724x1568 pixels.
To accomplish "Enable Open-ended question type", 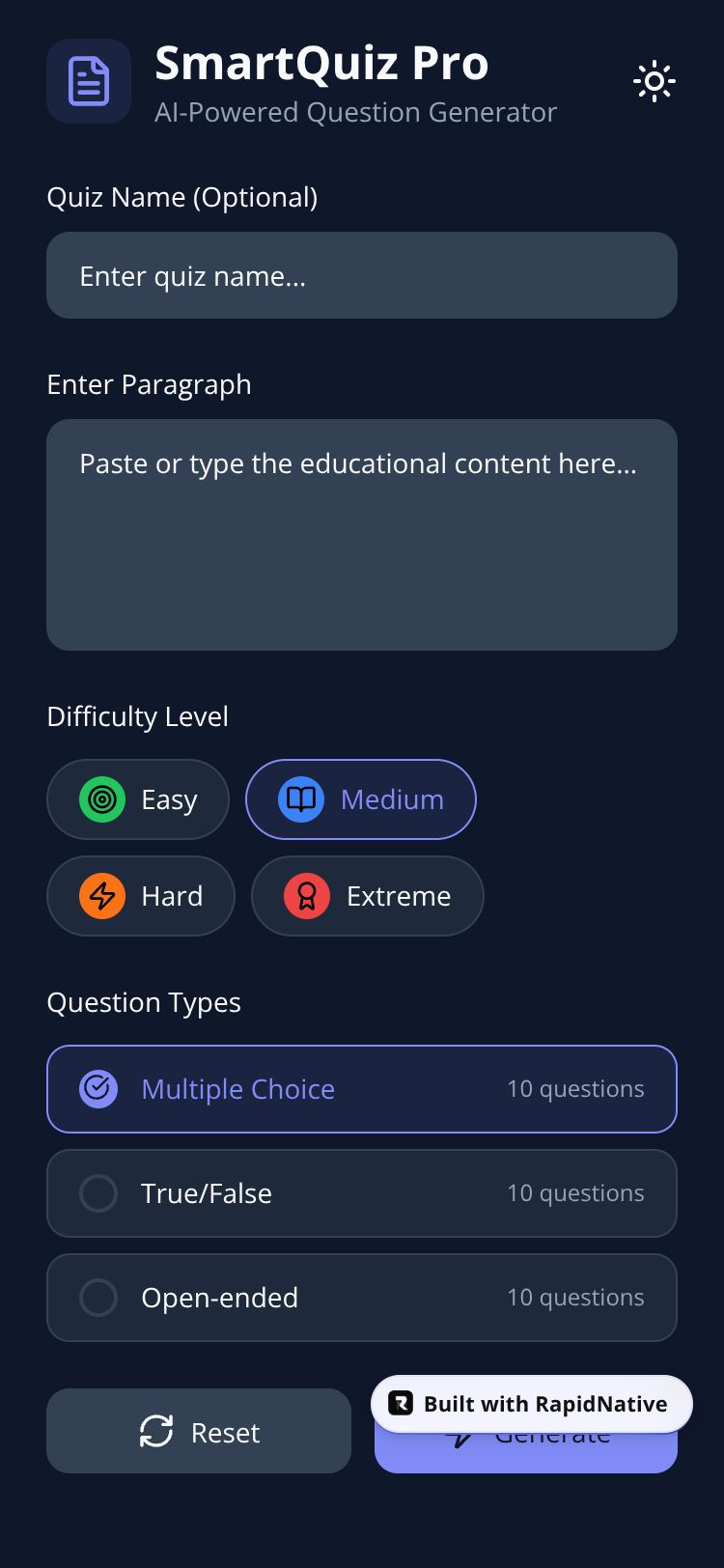I will coord(361,1298).
